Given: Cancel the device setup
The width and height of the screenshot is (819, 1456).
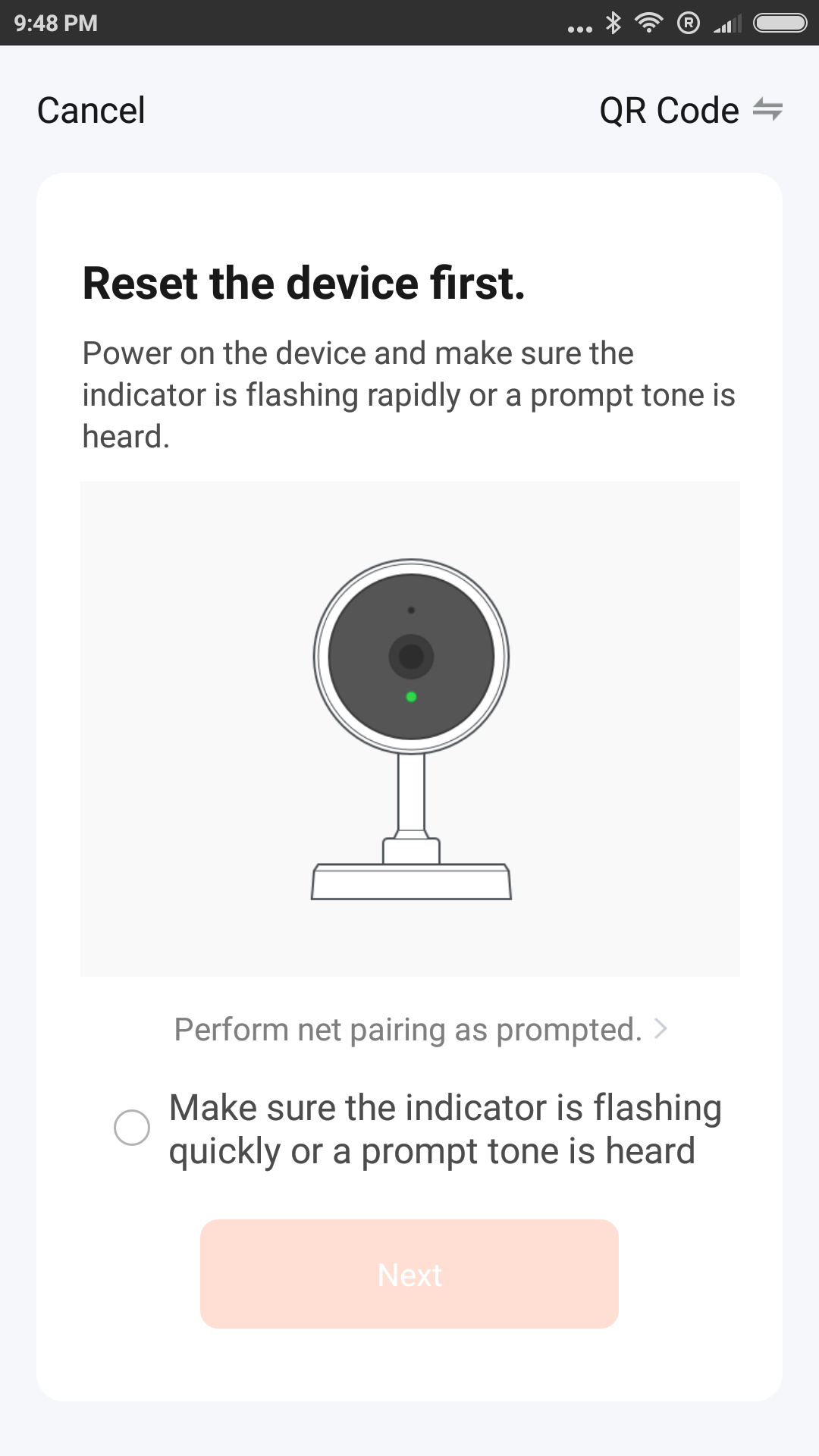Looking at the screenshot, I should click(91, 111).
